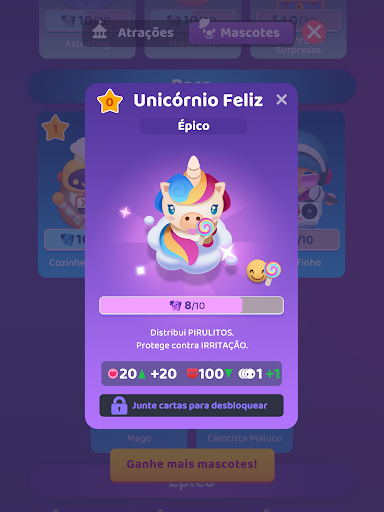Dismiss the screen with red X
Image resolution: width=384 pixels, height=512 pixels.
tap(314, 32)
